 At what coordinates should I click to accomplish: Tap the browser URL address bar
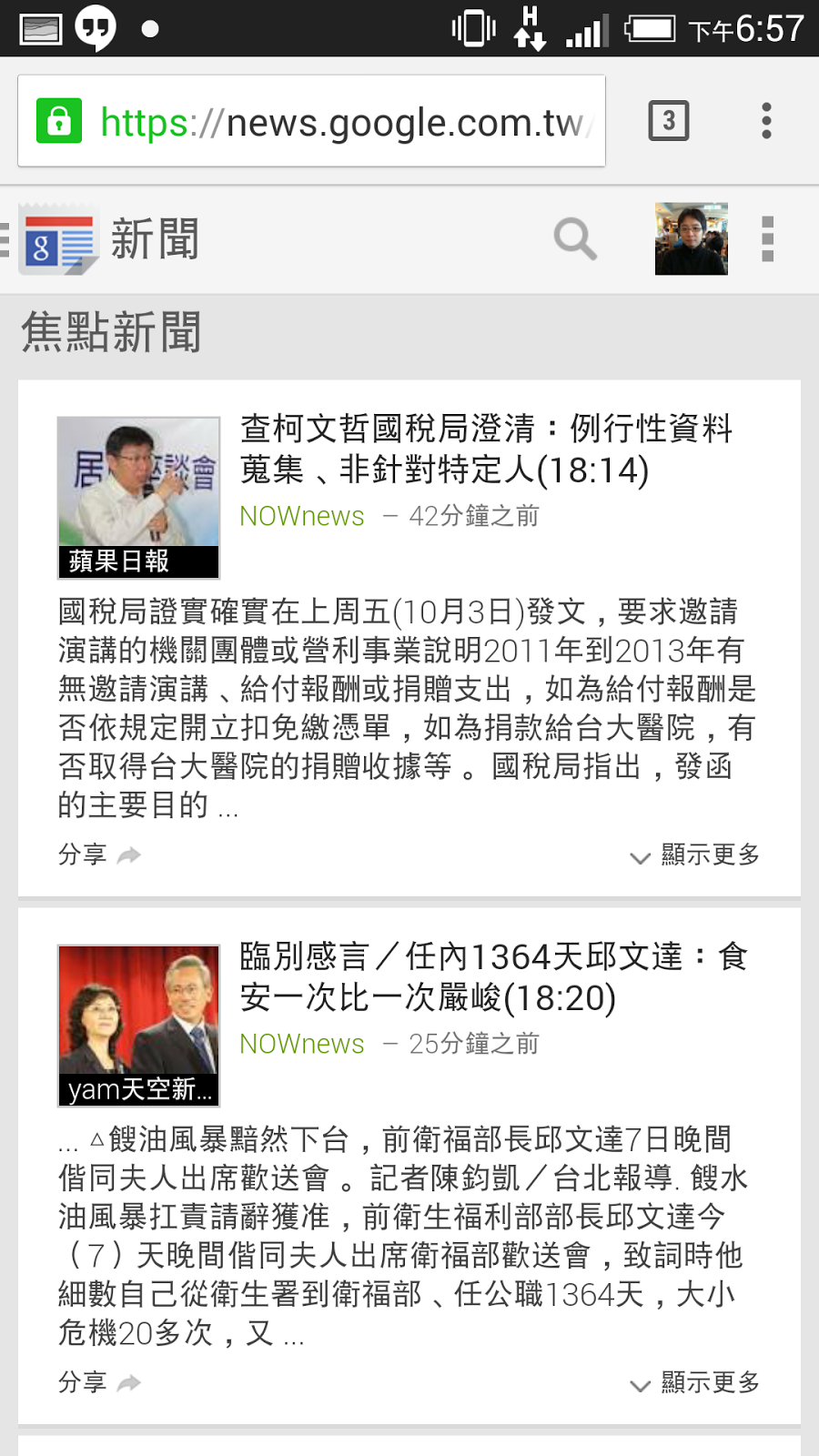pos(311,121)
